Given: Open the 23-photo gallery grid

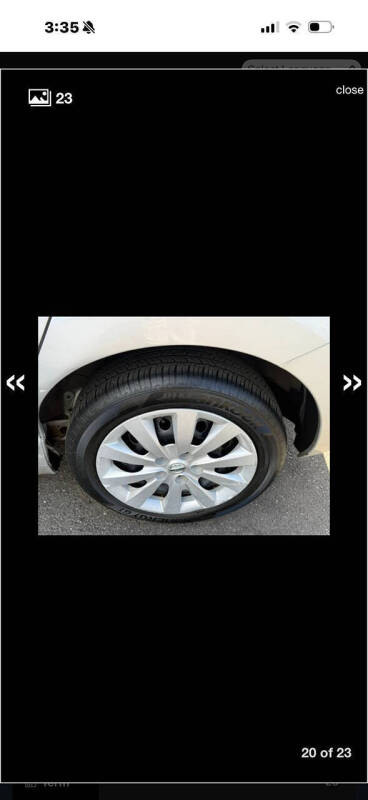Looking at the screenshot, I should [x=50, y=98].
